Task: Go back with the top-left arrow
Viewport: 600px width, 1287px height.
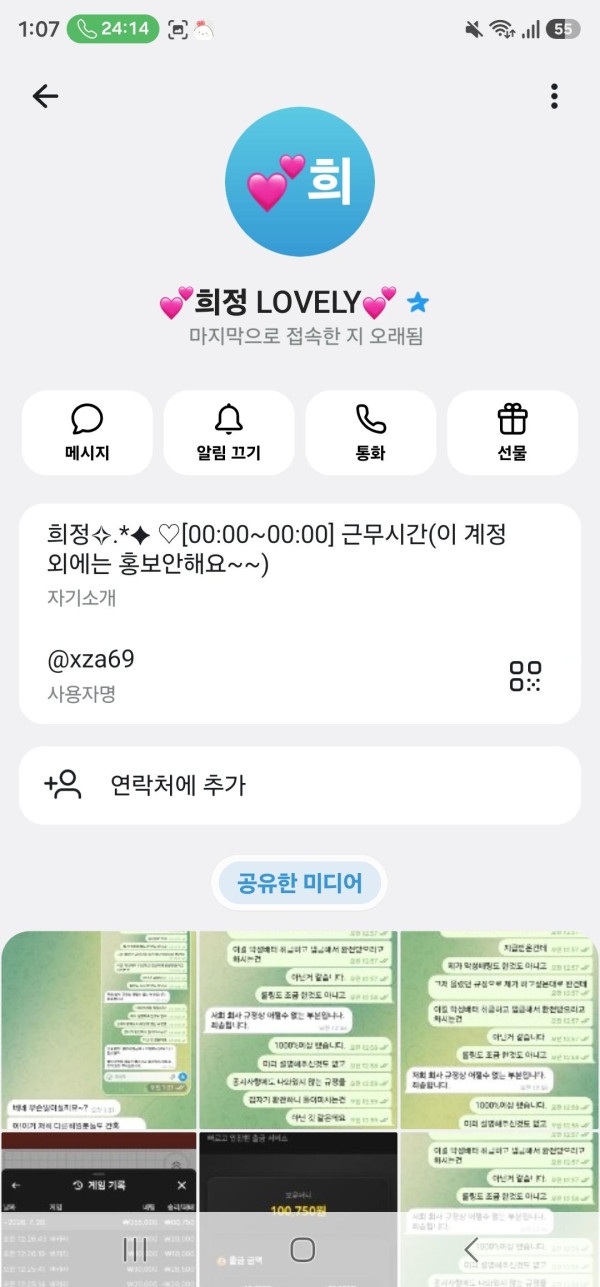Action: click(46, 96)
